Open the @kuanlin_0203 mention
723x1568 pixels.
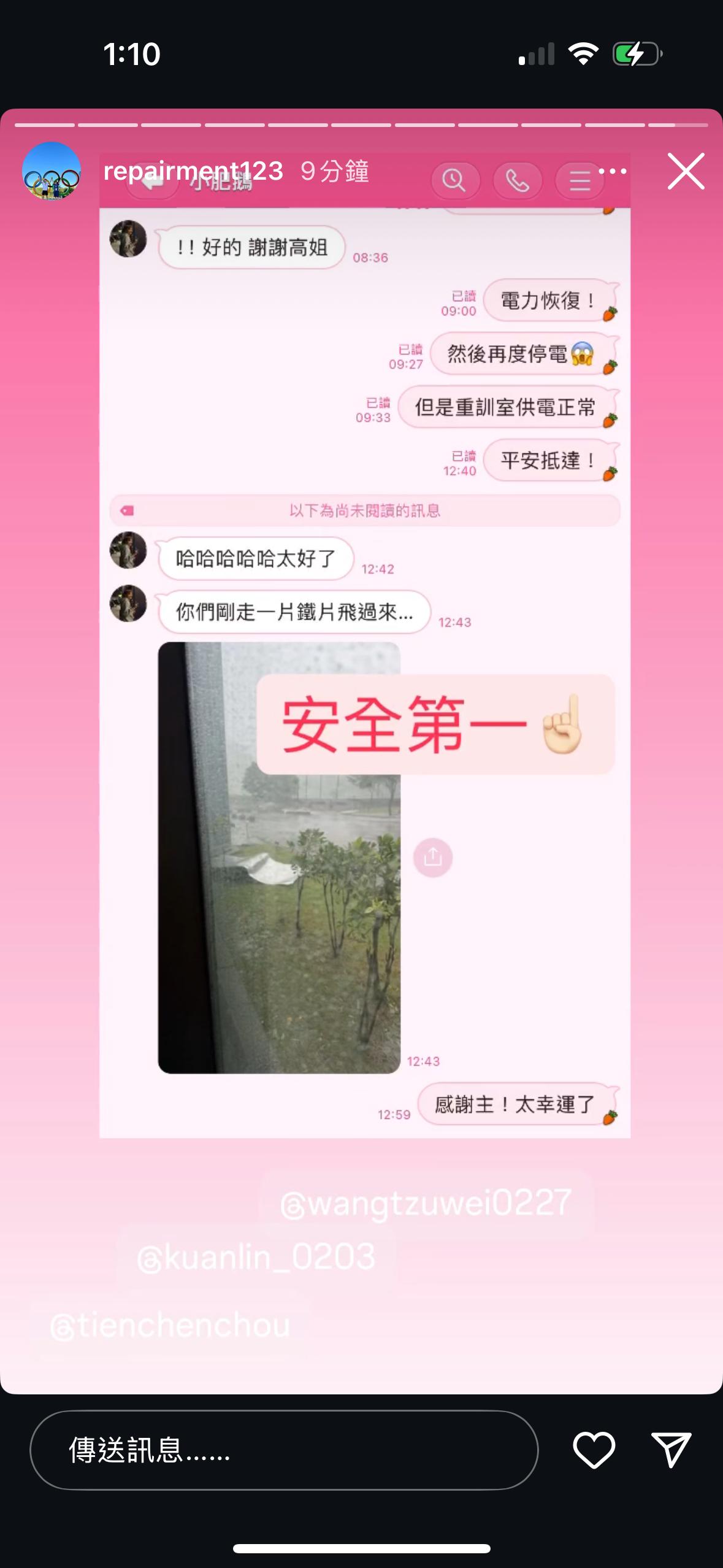256,1256
